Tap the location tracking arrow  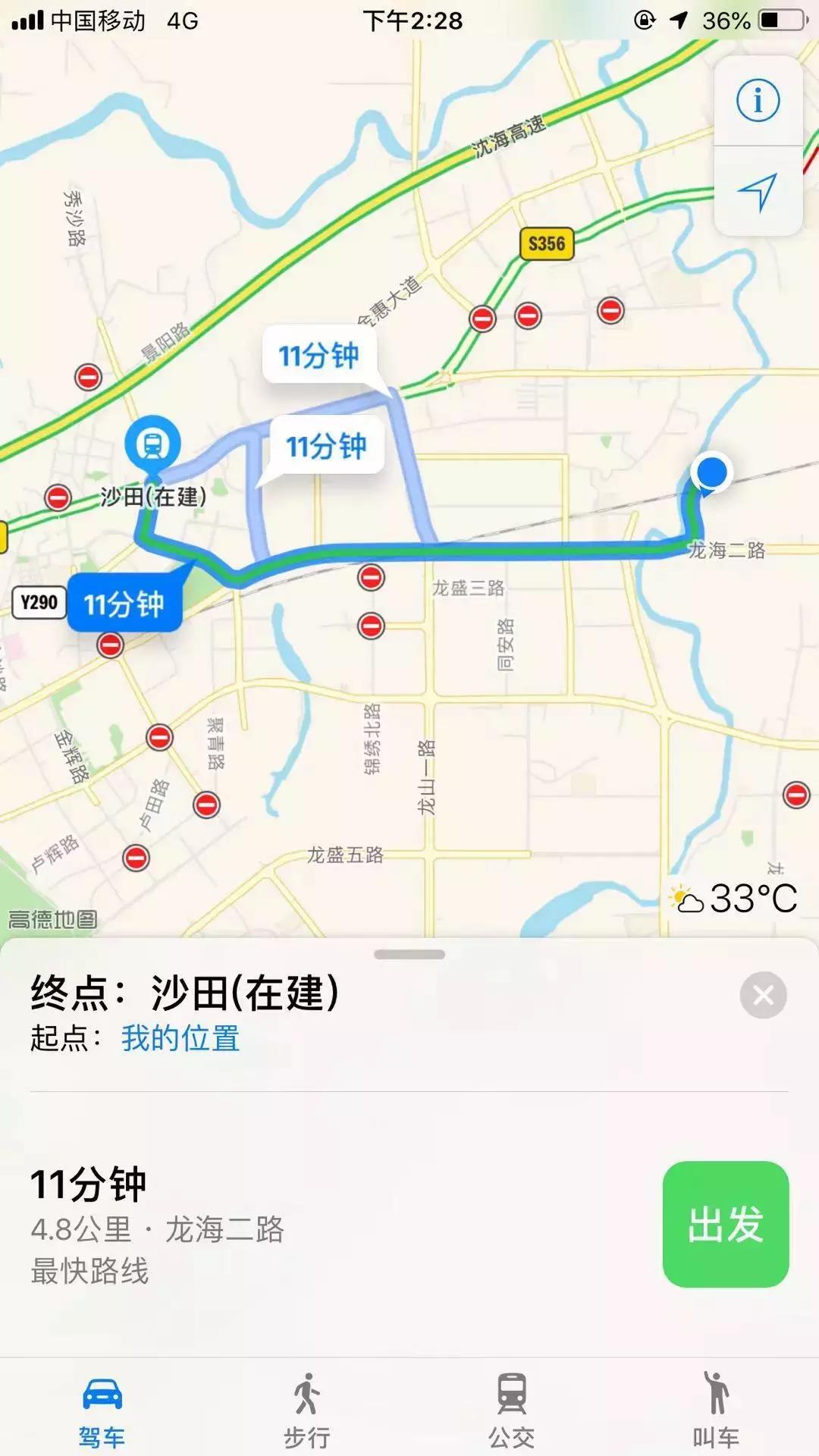tap(758, 191)
